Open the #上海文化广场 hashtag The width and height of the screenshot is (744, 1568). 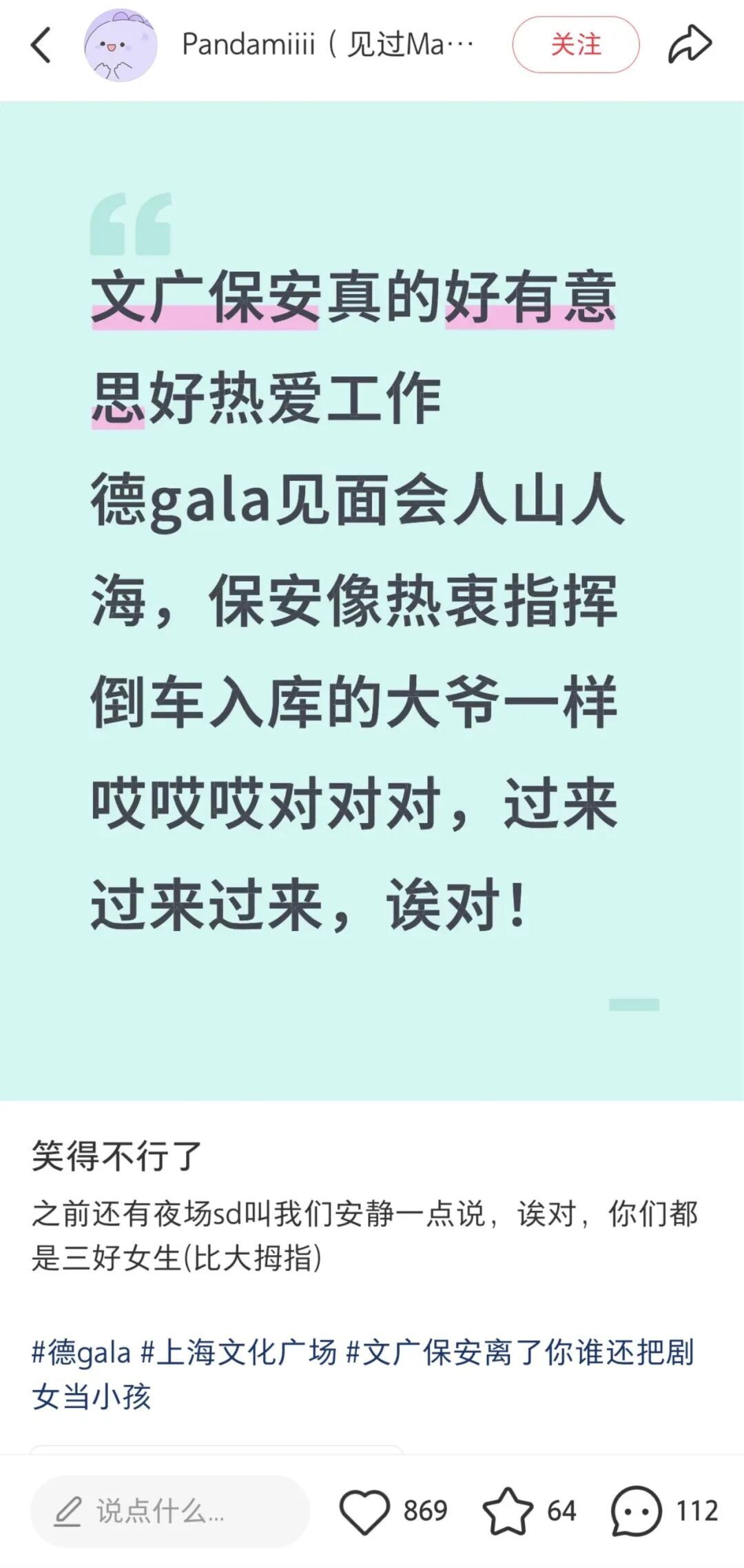[x=238, y=1352]
